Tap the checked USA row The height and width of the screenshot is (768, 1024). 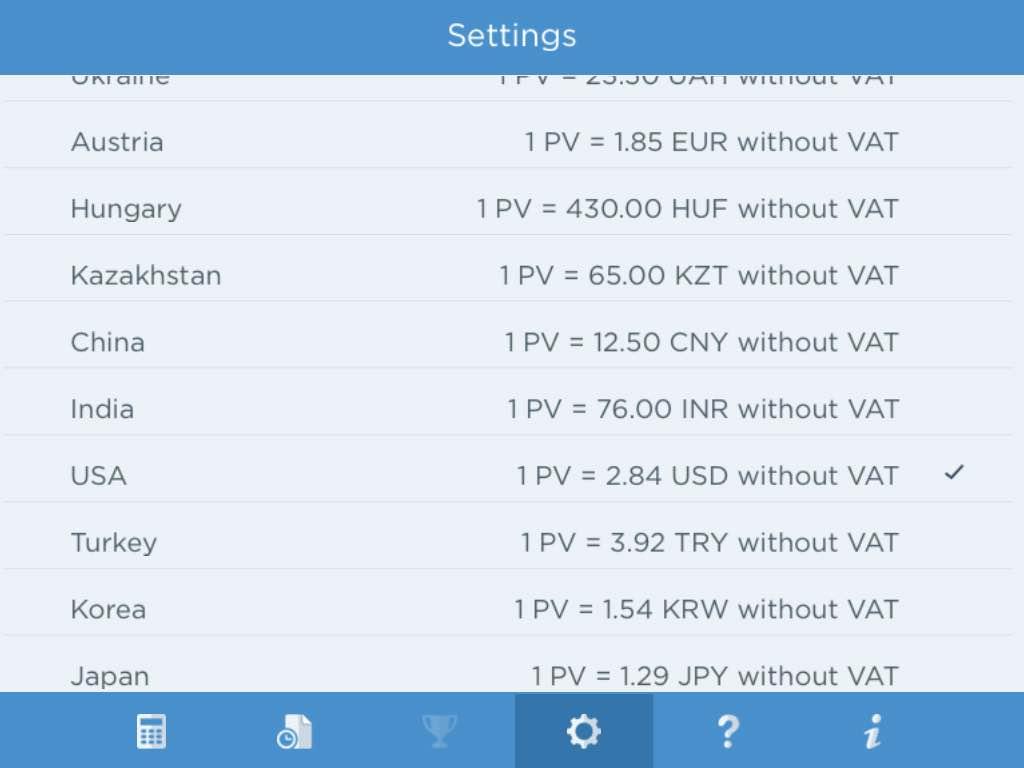[510, 475]
